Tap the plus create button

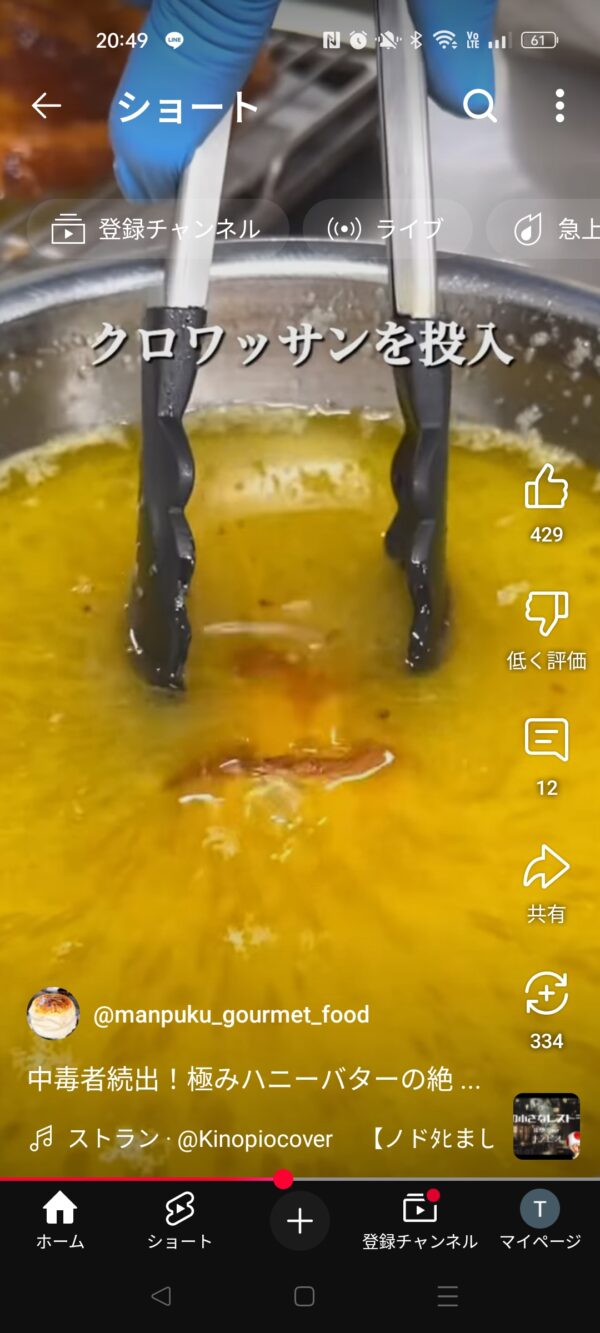point(300,1221)
